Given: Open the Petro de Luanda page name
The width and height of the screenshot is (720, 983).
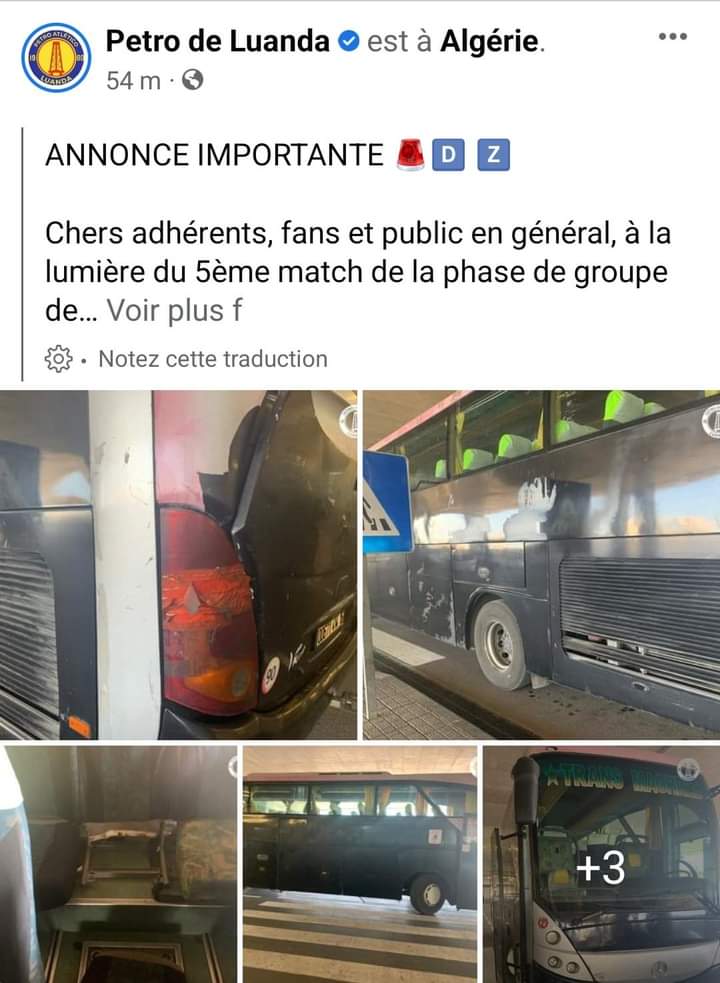Looking at the screenshot, I should click(217, 41).
